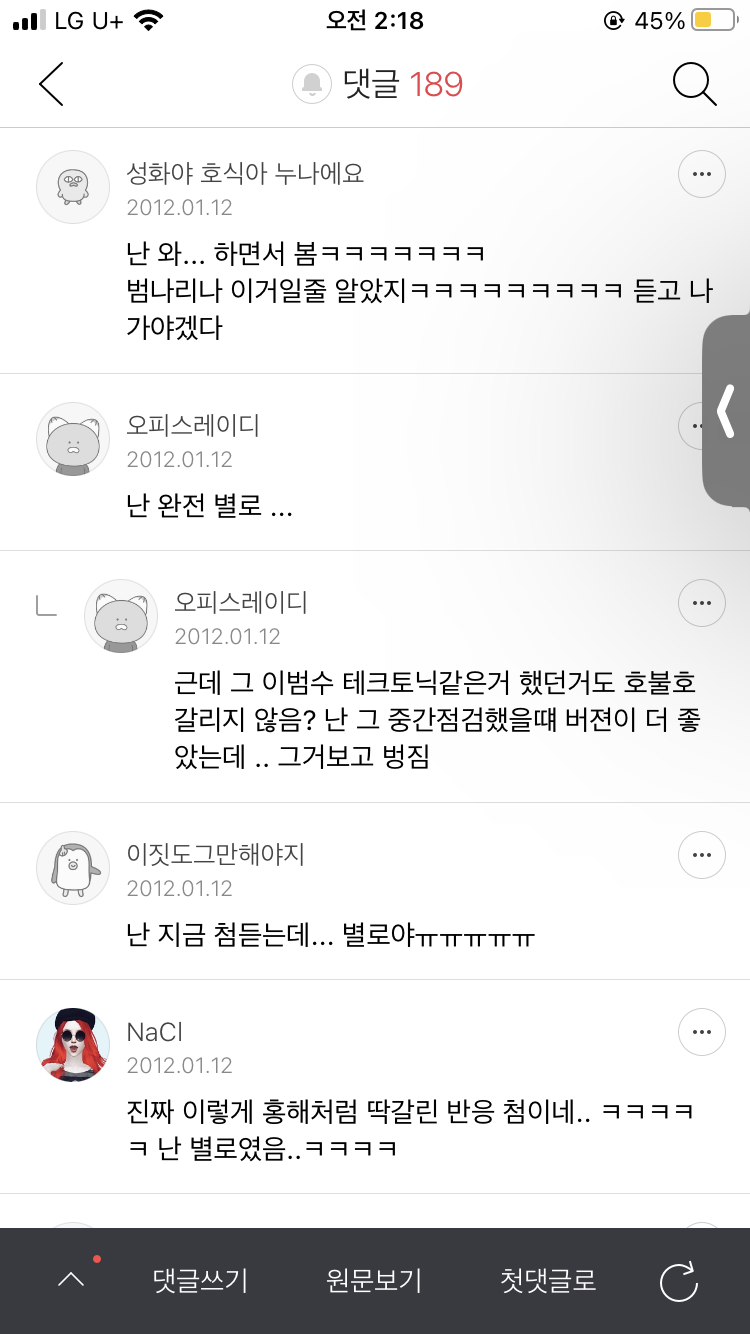Jump up using the bottom arrow icon
The image size is (750, 1334).
(70, 1281)
